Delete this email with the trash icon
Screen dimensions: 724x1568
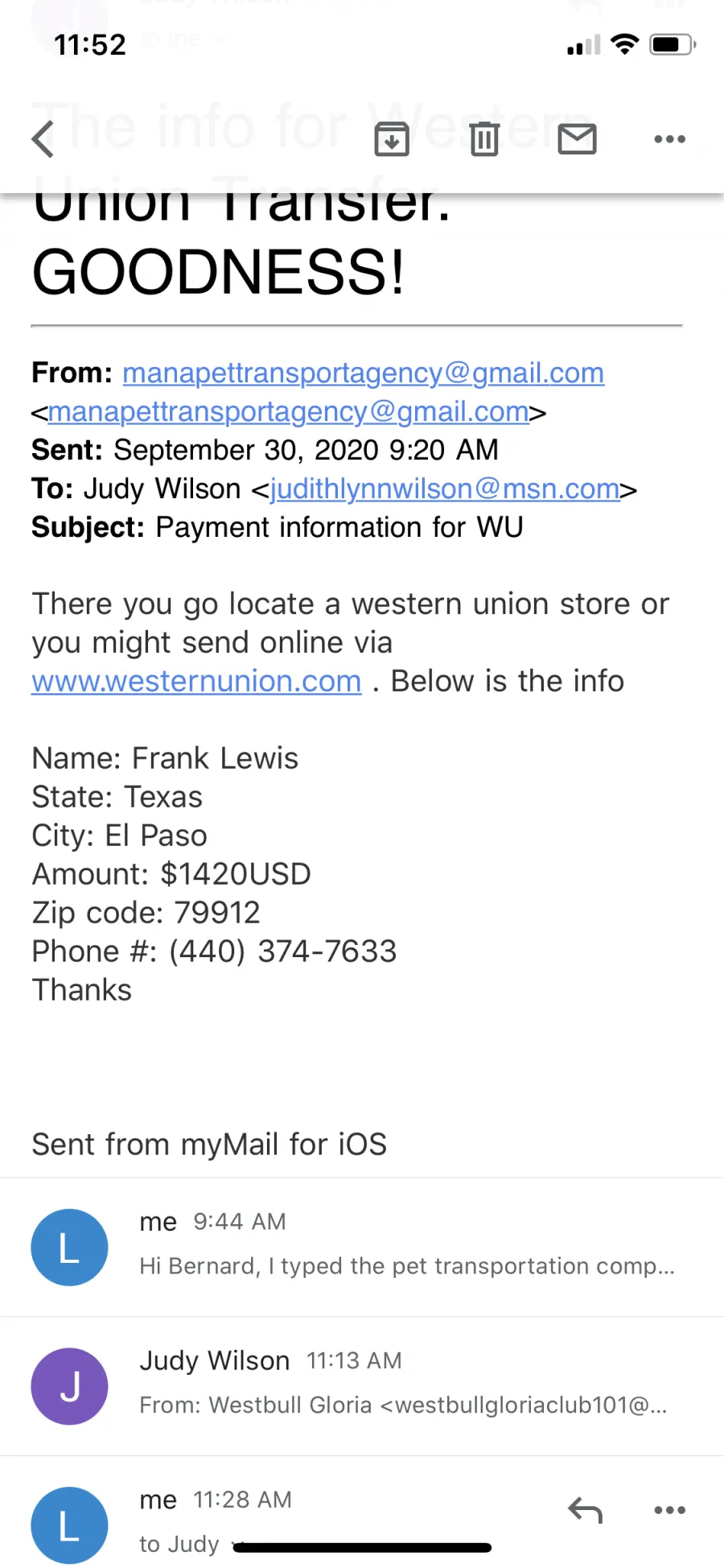tap(484, 139)
